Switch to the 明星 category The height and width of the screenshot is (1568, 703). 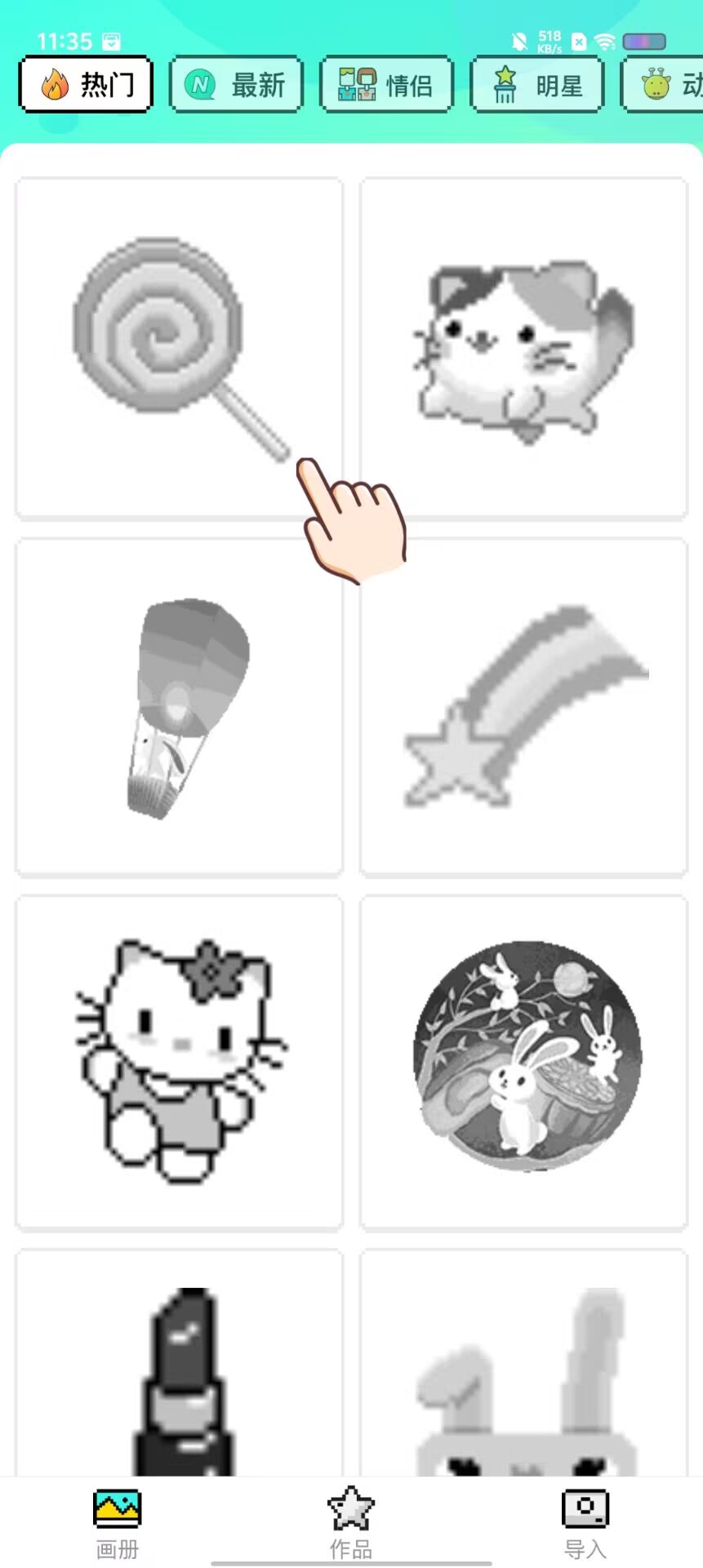click(537, 84)
